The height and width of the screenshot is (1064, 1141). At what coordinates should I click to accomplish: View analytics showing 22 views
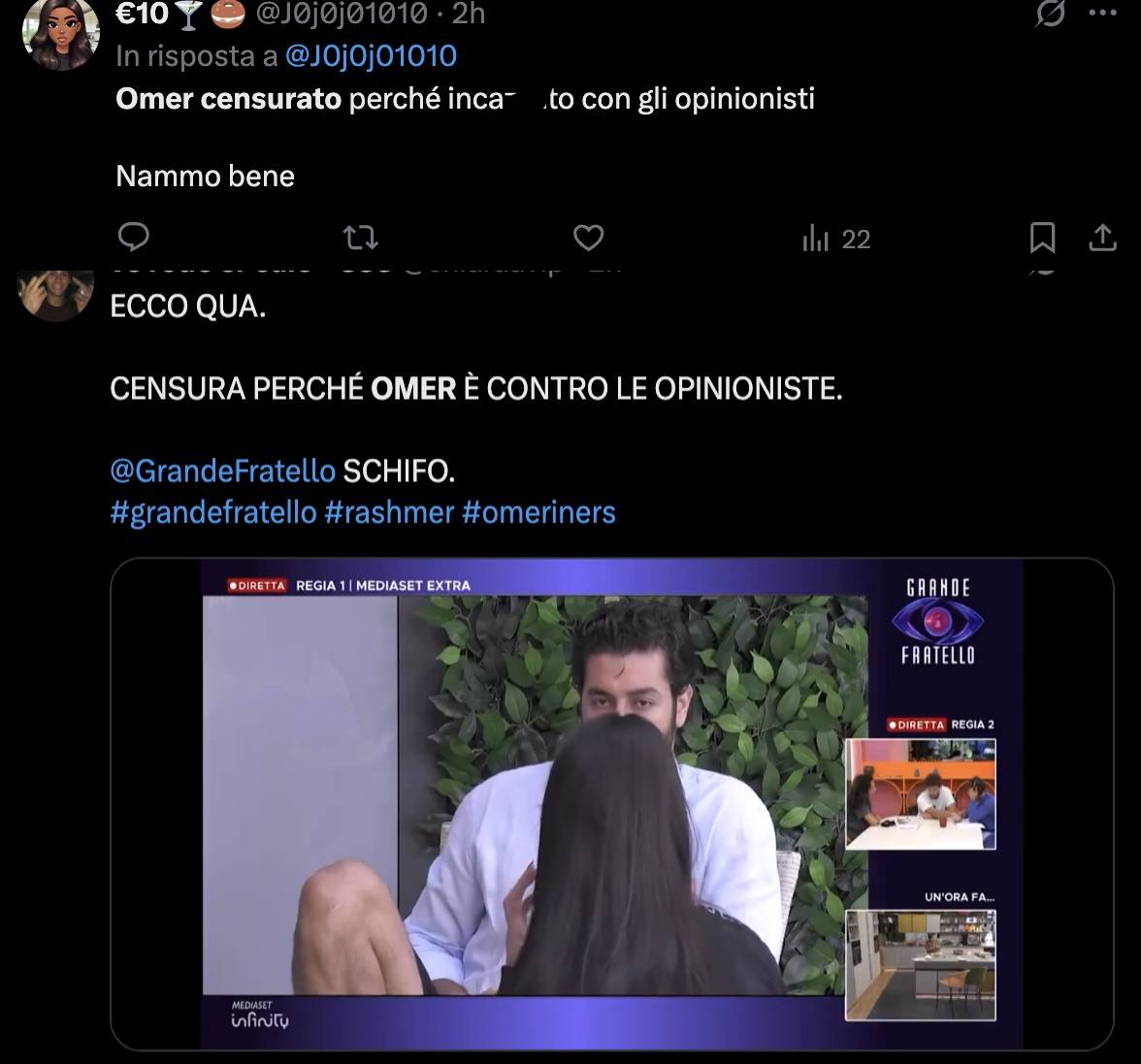(836, 239)
